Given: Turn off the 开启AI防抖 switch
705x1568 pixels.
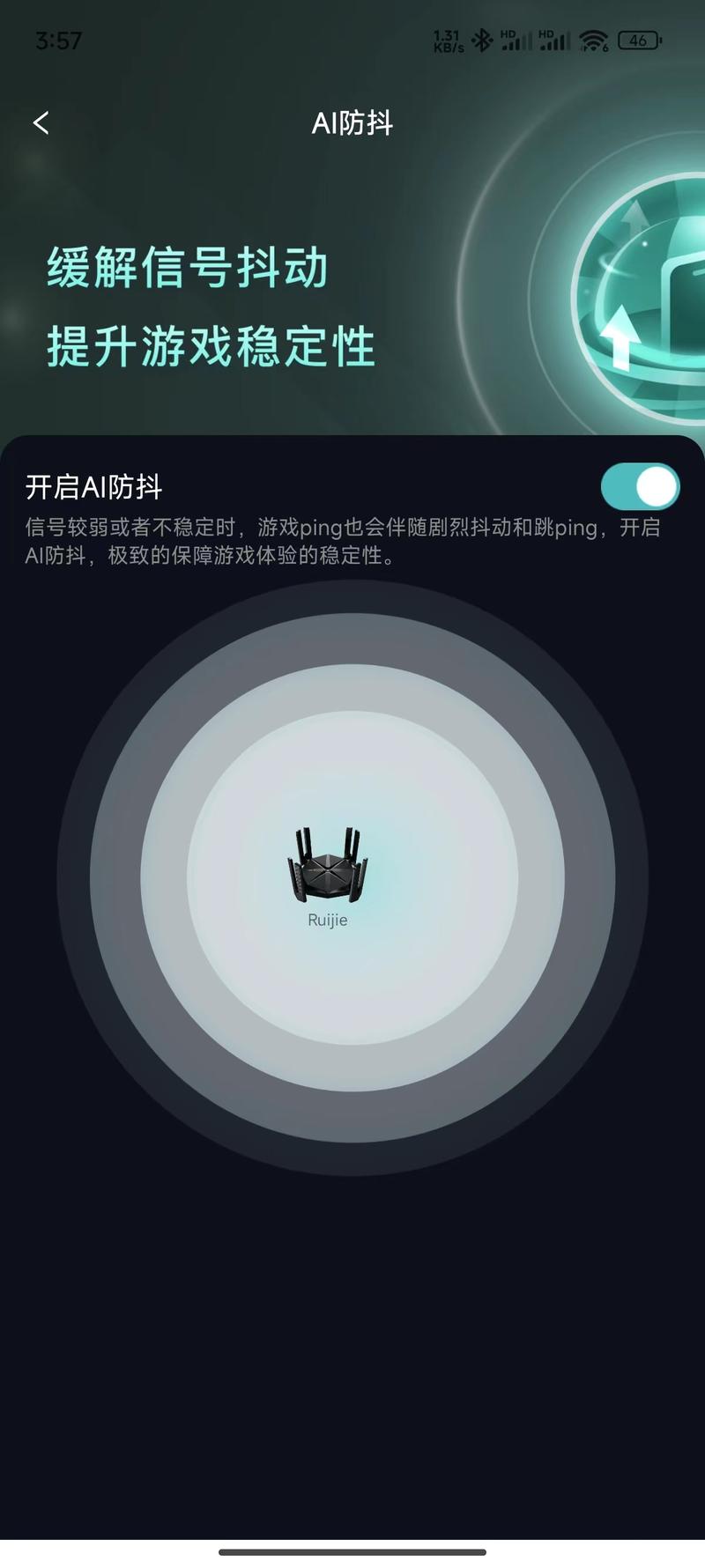Looking at the screenshot, I should coord(640,487).
